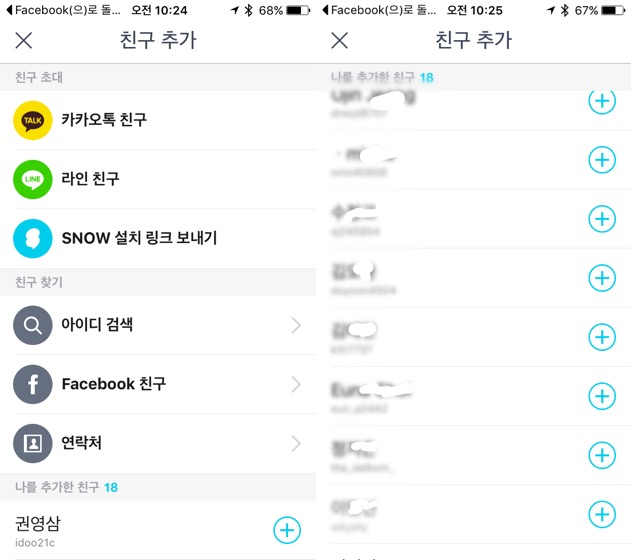Add 권영삼 with the plus button
Viewport: 631px width, 560px height.
(287, 530)
